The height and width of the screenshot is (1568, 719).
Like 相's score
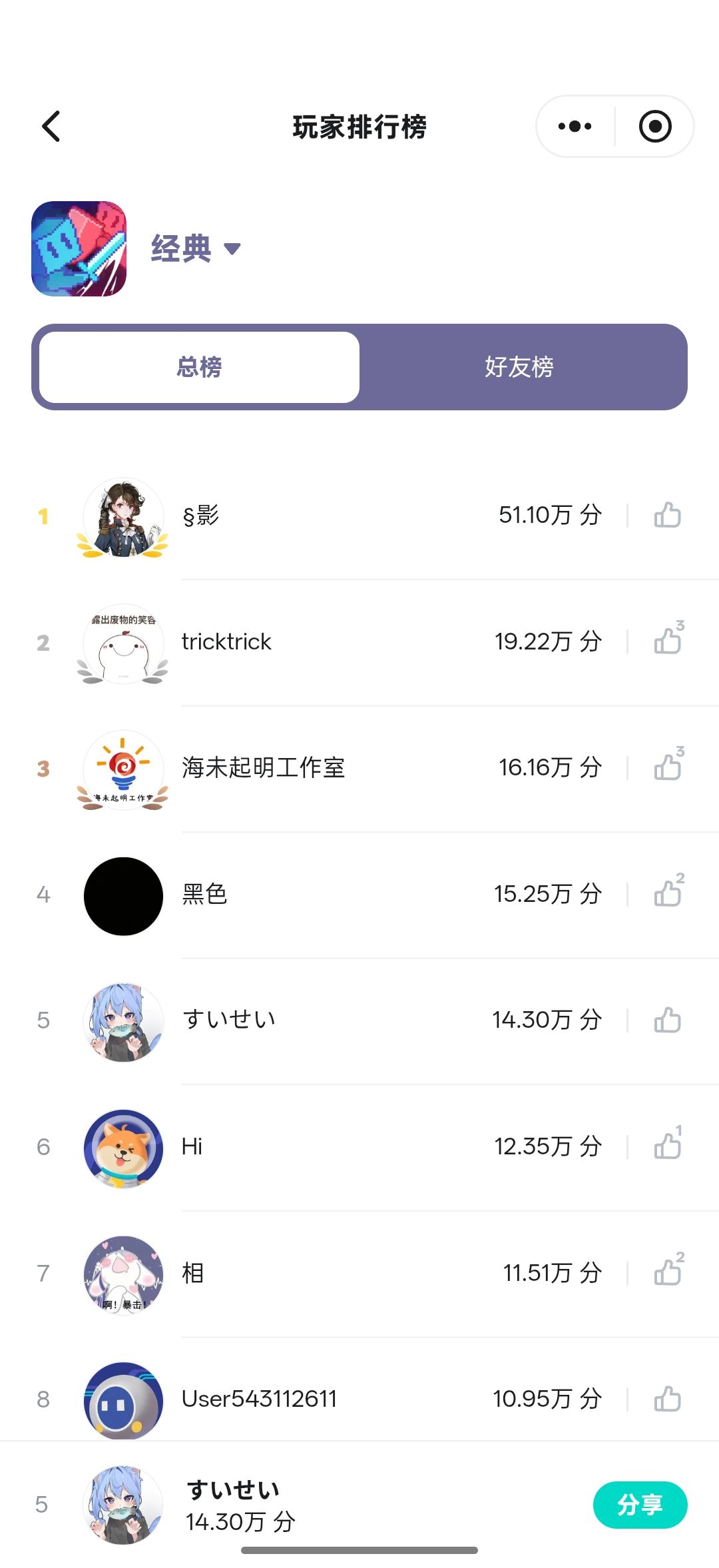click(x=667, y=1272)
